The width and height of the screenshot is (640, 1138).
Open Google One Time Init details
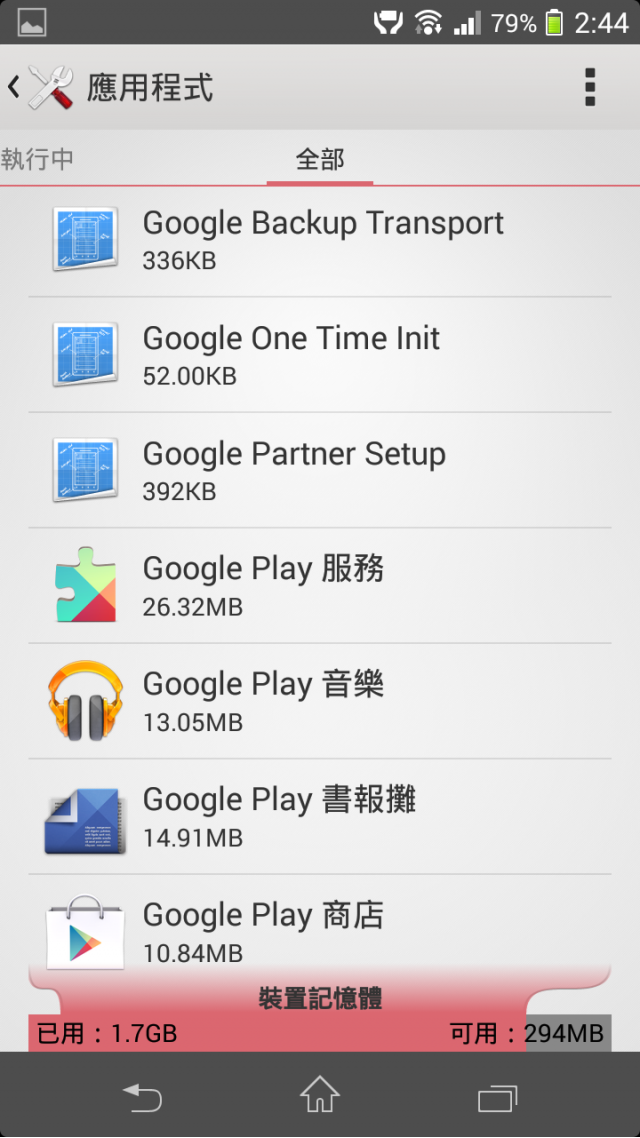click(320, 354)
